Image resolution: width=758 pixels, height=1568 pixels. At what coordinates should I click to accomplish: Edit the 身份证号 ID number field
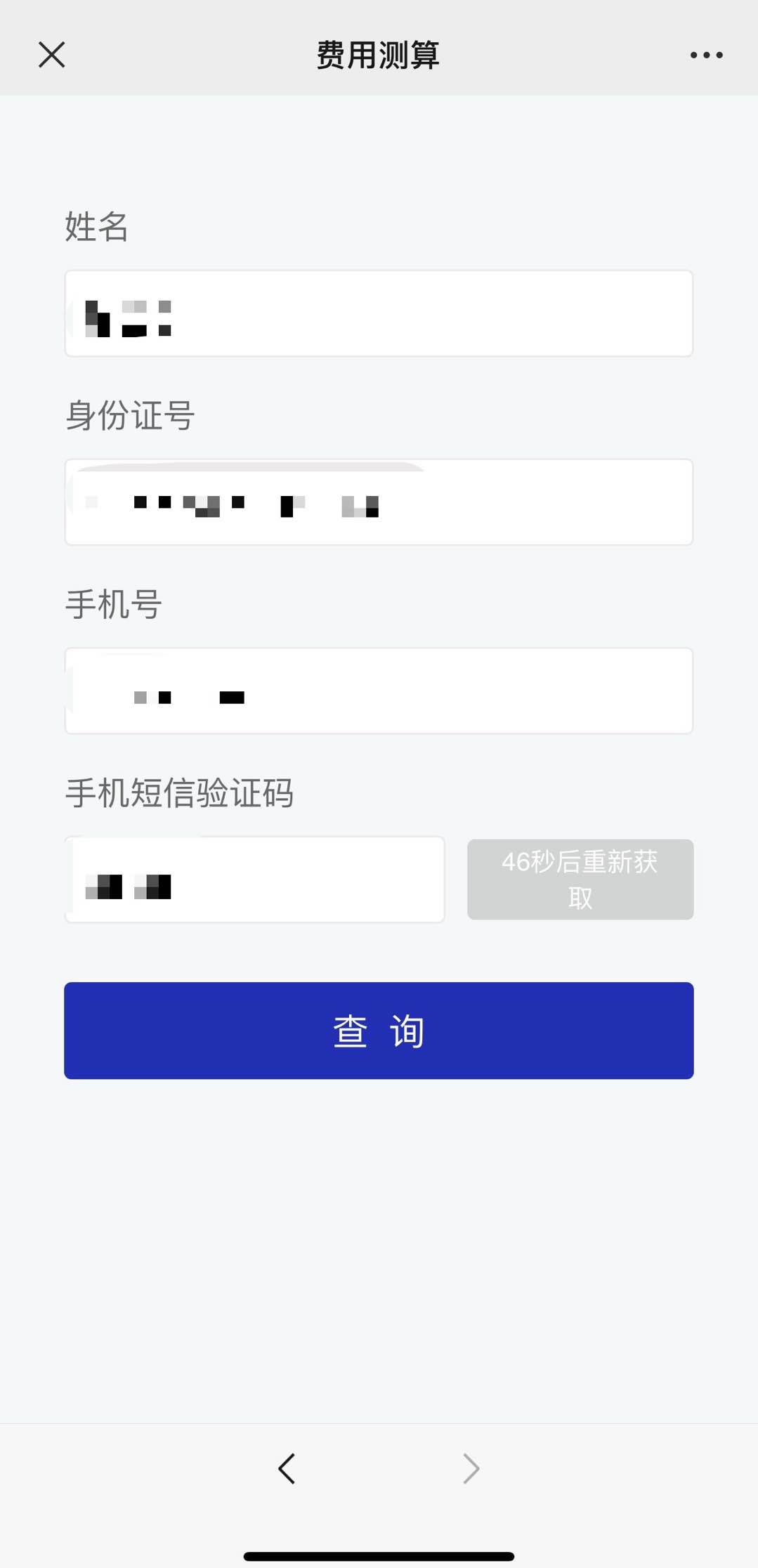(379, 502)
